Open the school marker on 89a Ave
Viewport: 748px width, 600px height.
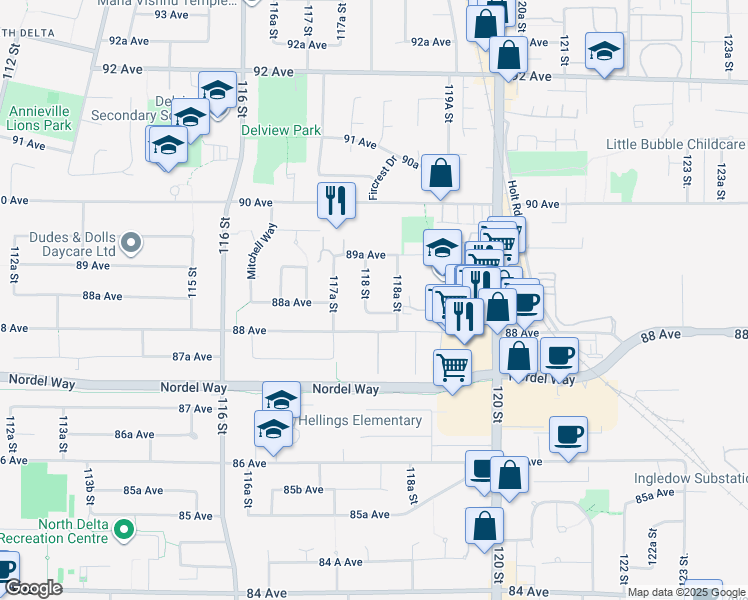[x=442, y=249]
